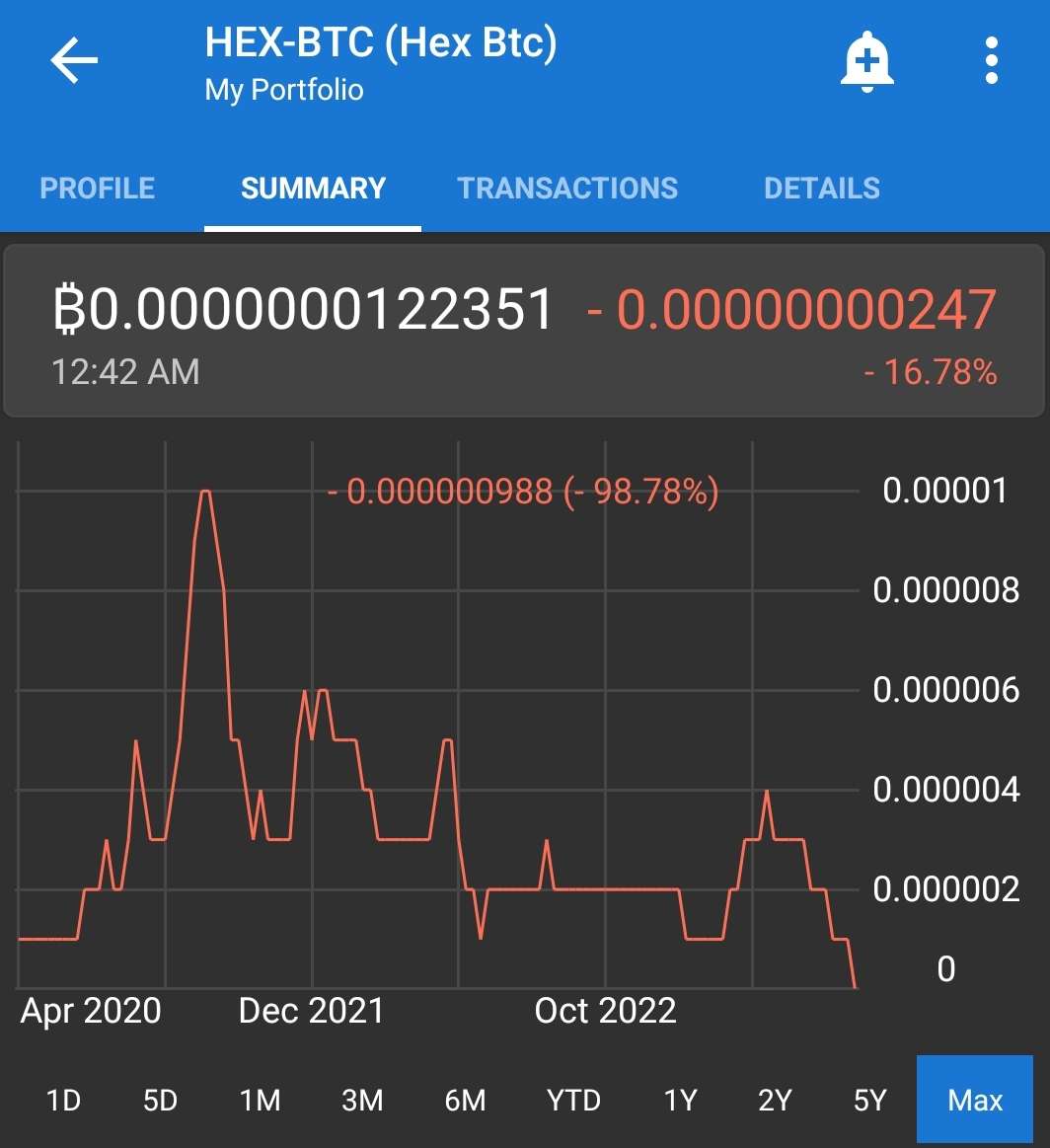Open the three-dot overflow menu

pos(992,61)
